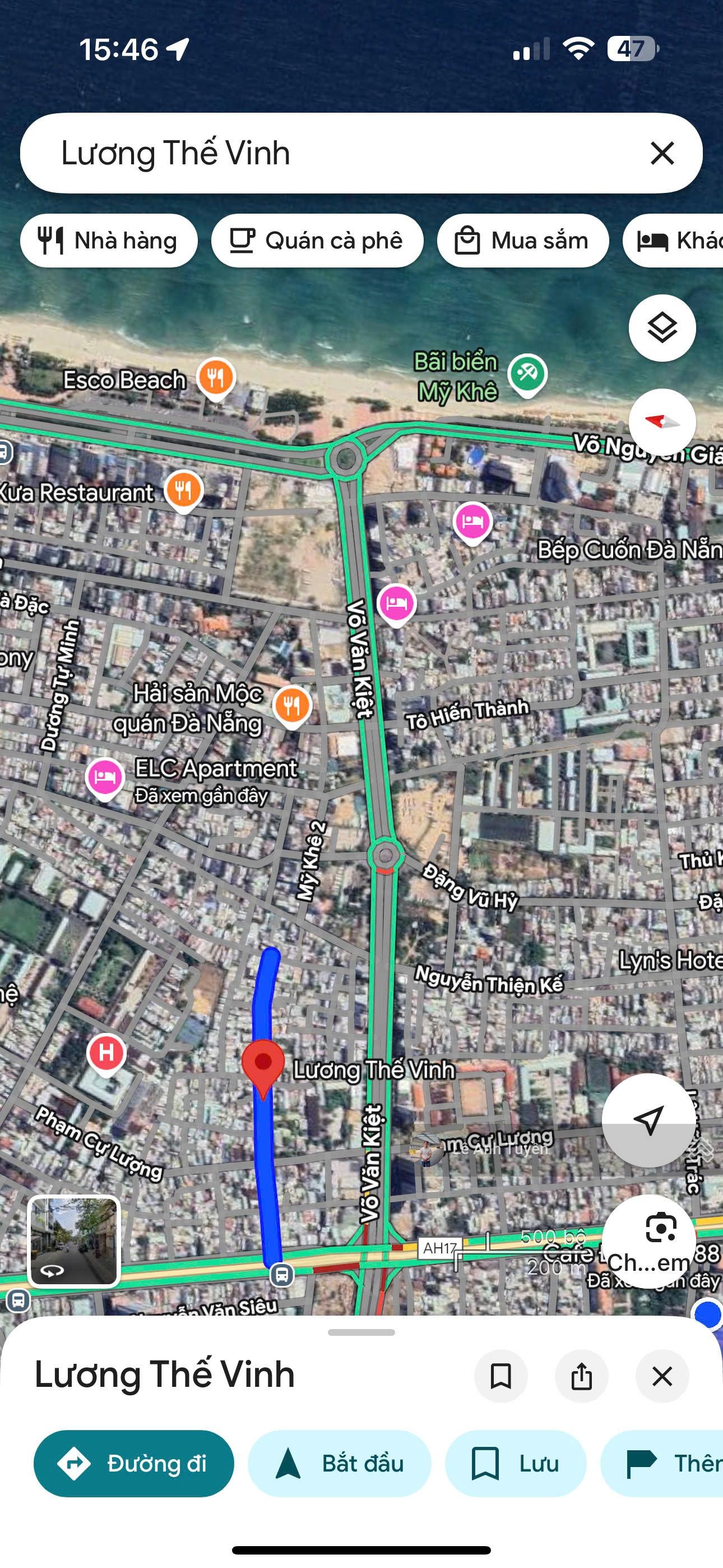This screenshot has width=723, height=1568.
Task: Share the Lương Thế Vinh location
Action: click(x=581, y=1376)
